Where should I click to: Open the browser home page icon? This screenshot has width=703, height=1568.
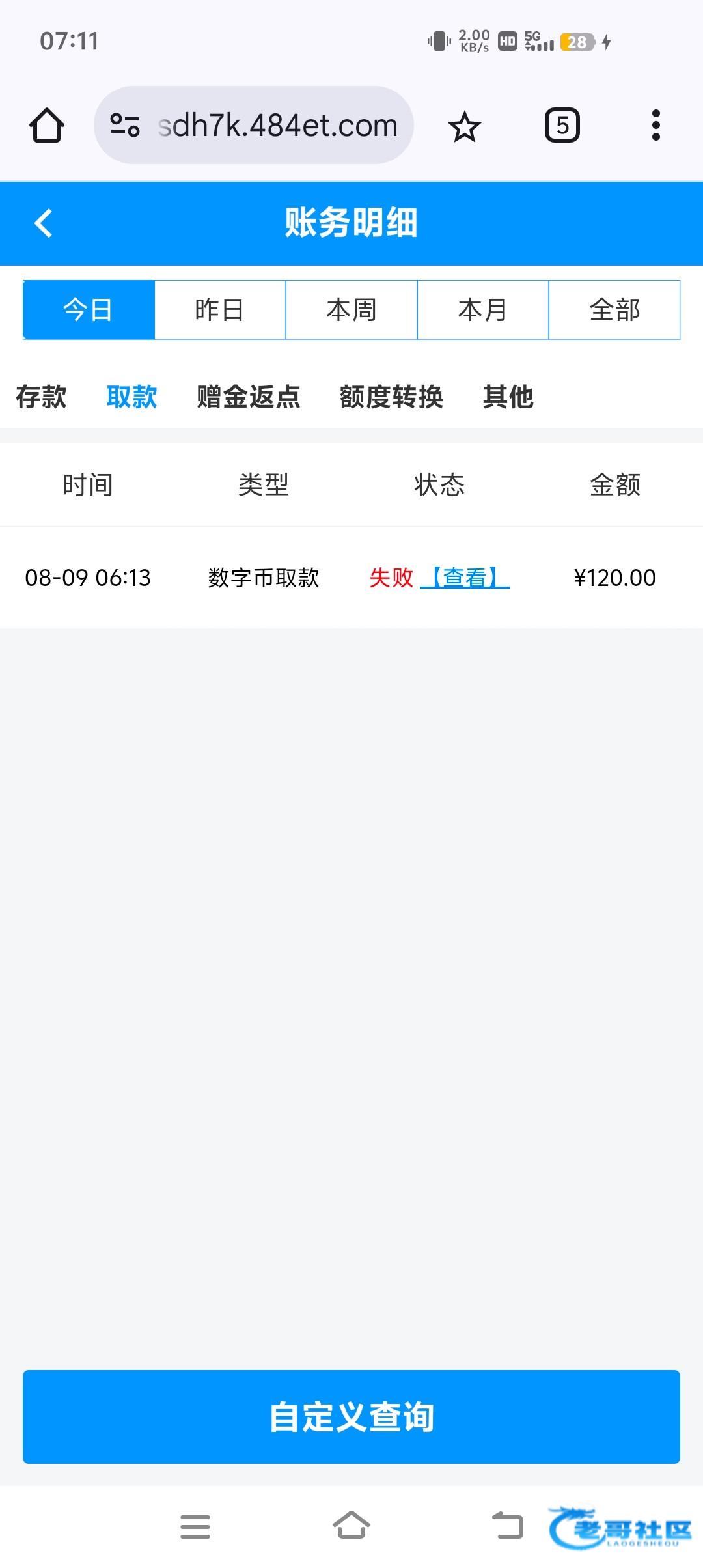(47, 125)
